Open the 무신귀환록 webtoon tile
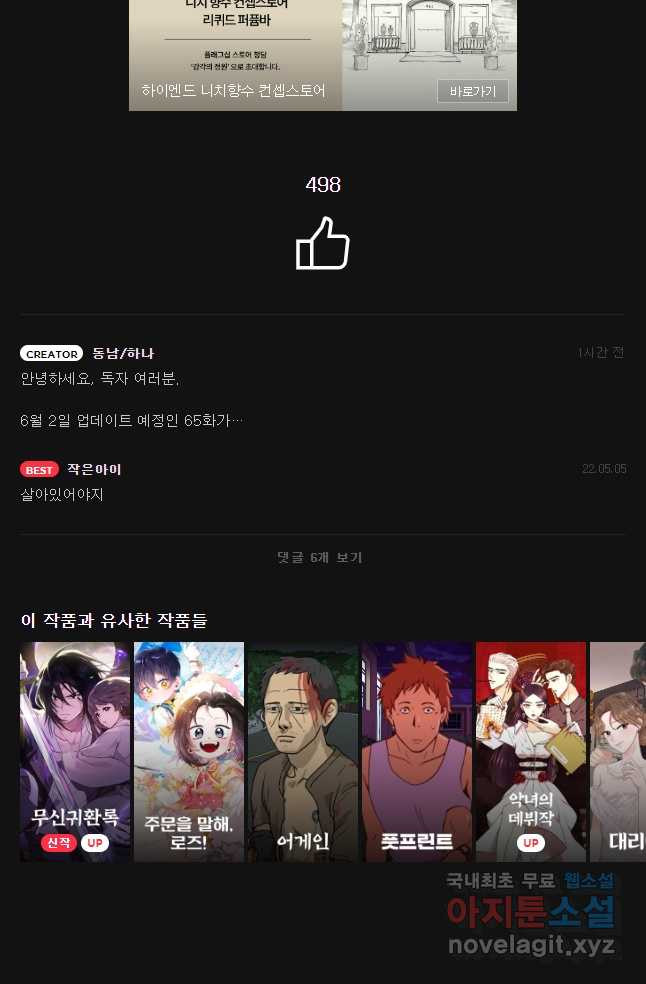The height and width of the screenshot is (984, 646). coord(75,751)
